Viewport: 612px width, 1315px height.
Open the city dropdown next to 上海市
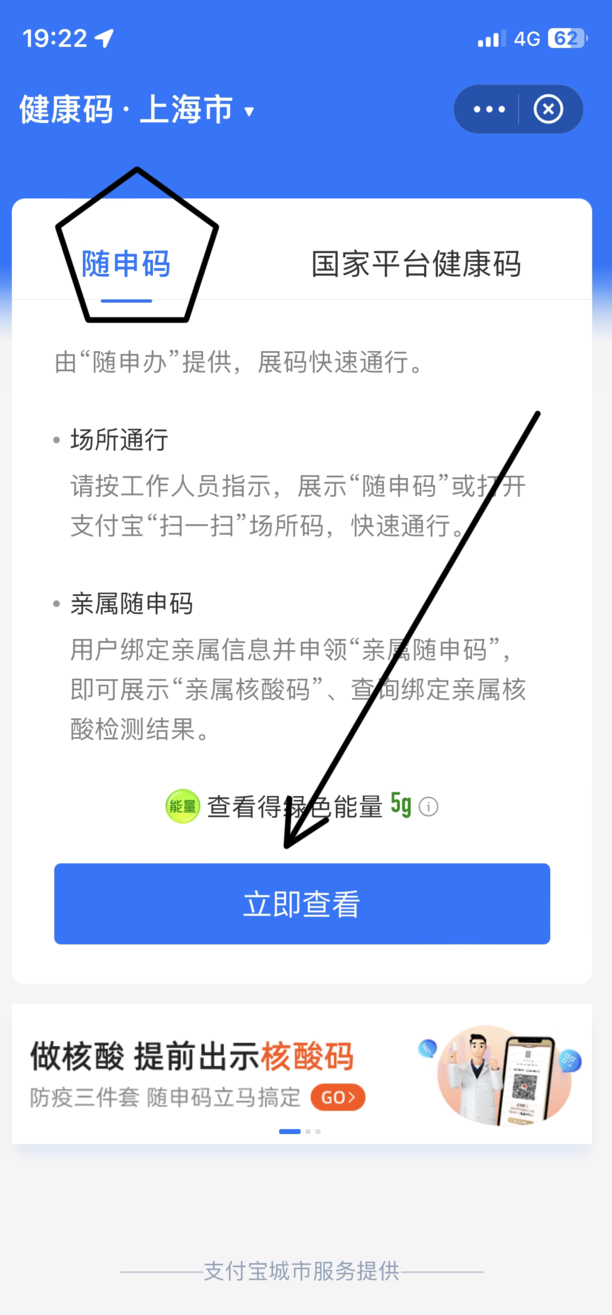pyautogui.click(x=249, y=111)
